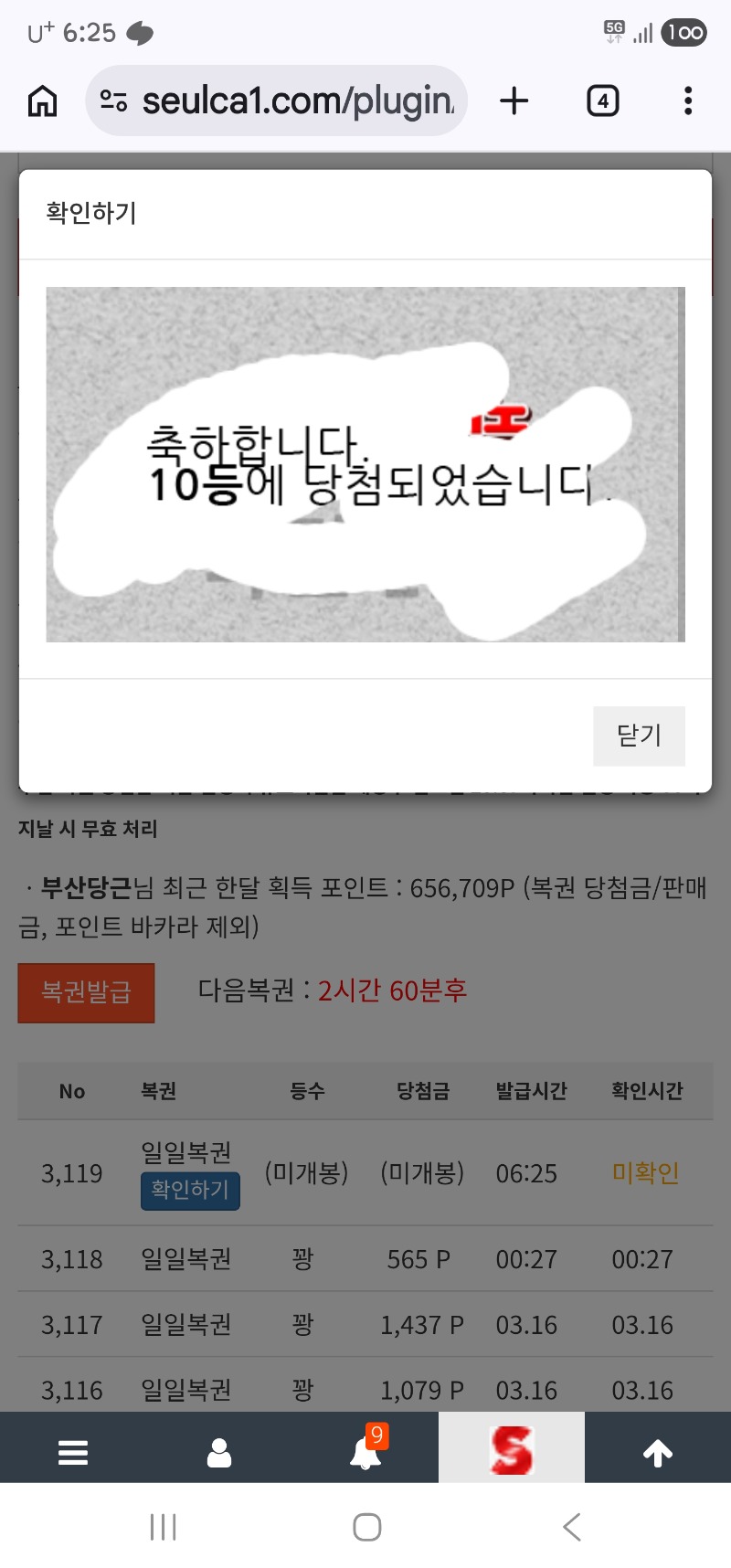This screenshot has width=731, height=1568.
Task: Open the browser overflow menu
Action: 688,101
